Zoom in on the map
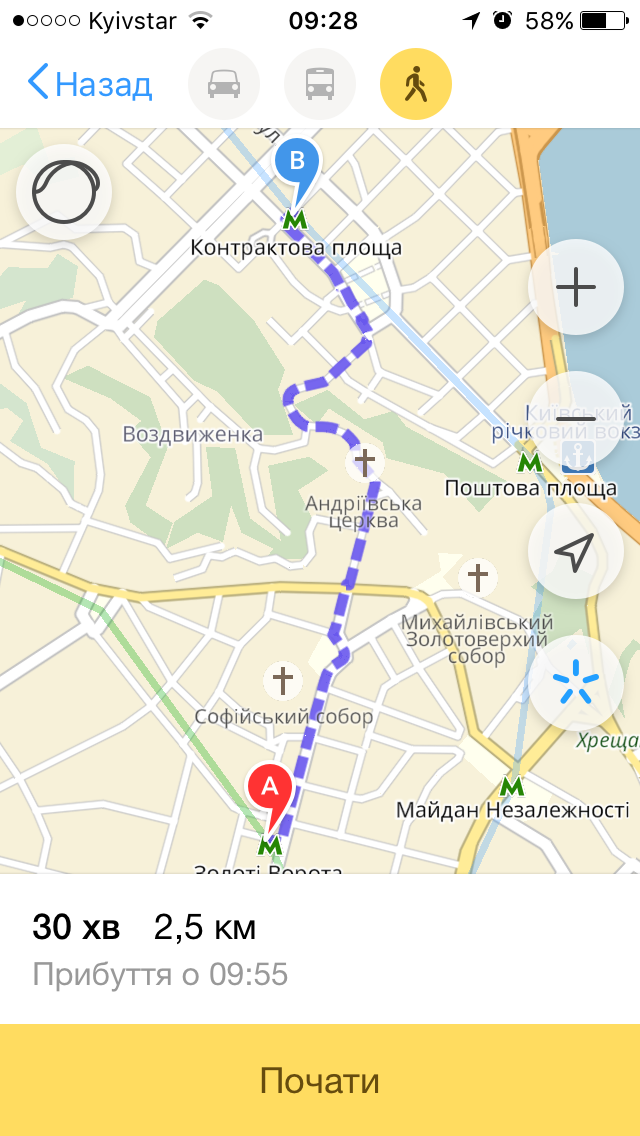Screen dimensions: 640x1136 pyautogui.click(x=576, y=288)
